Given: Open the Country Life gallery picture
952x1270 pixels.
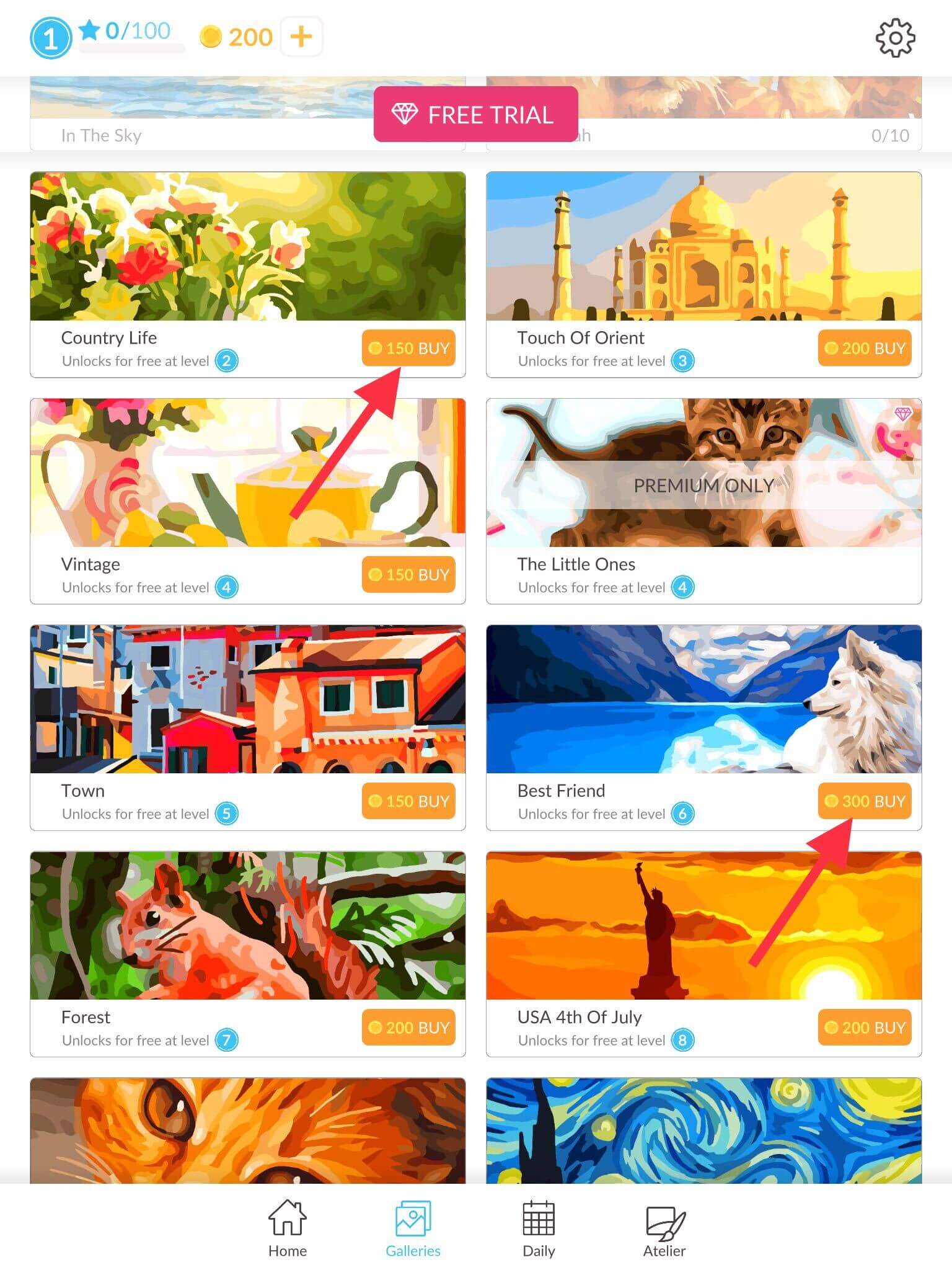Looking at the screenshot, I should click(247, 247).
